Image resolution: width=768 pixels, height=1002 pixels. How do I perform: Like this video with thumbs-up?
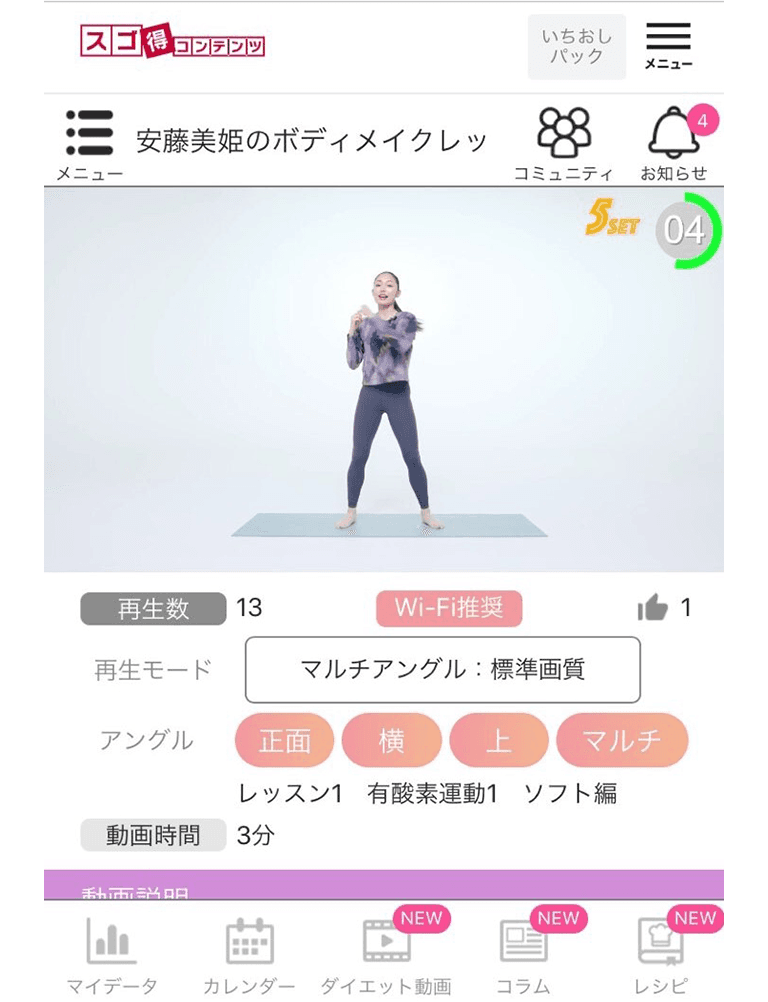pyautogui.click(x=653, y=608)
